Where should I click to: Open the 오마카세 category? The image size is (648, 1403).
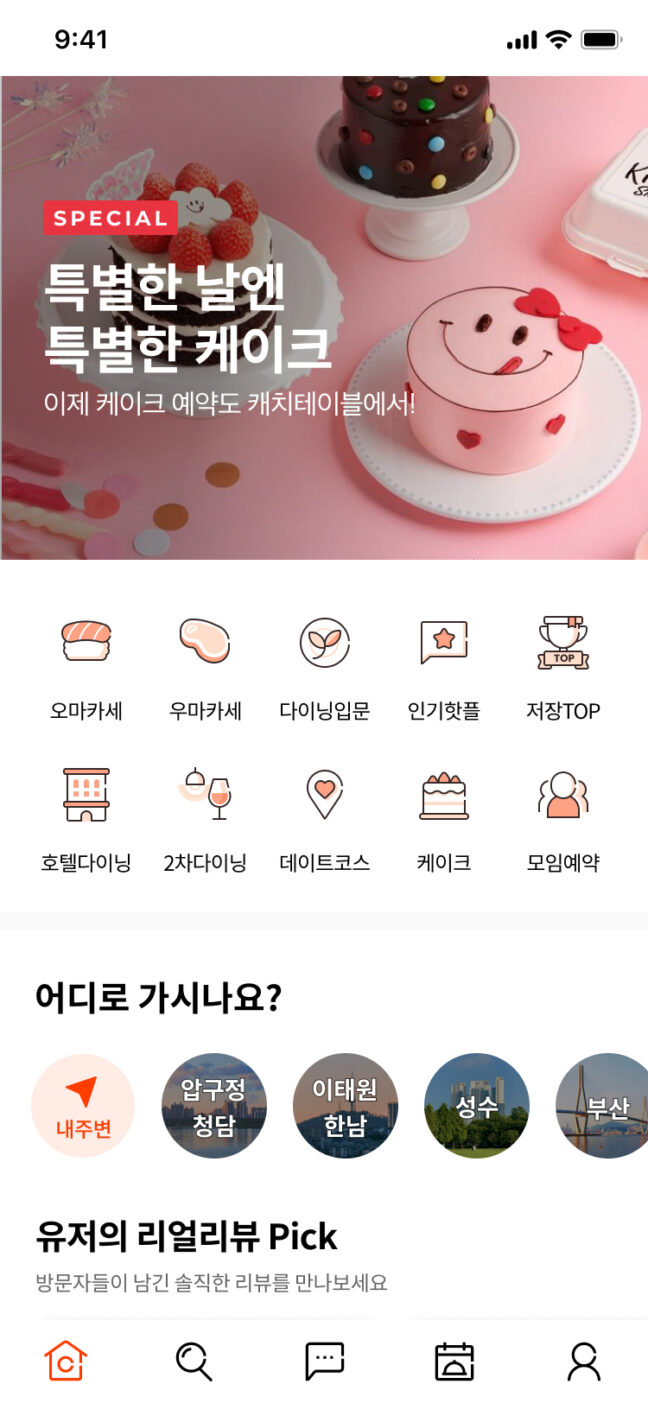(86, 667)
